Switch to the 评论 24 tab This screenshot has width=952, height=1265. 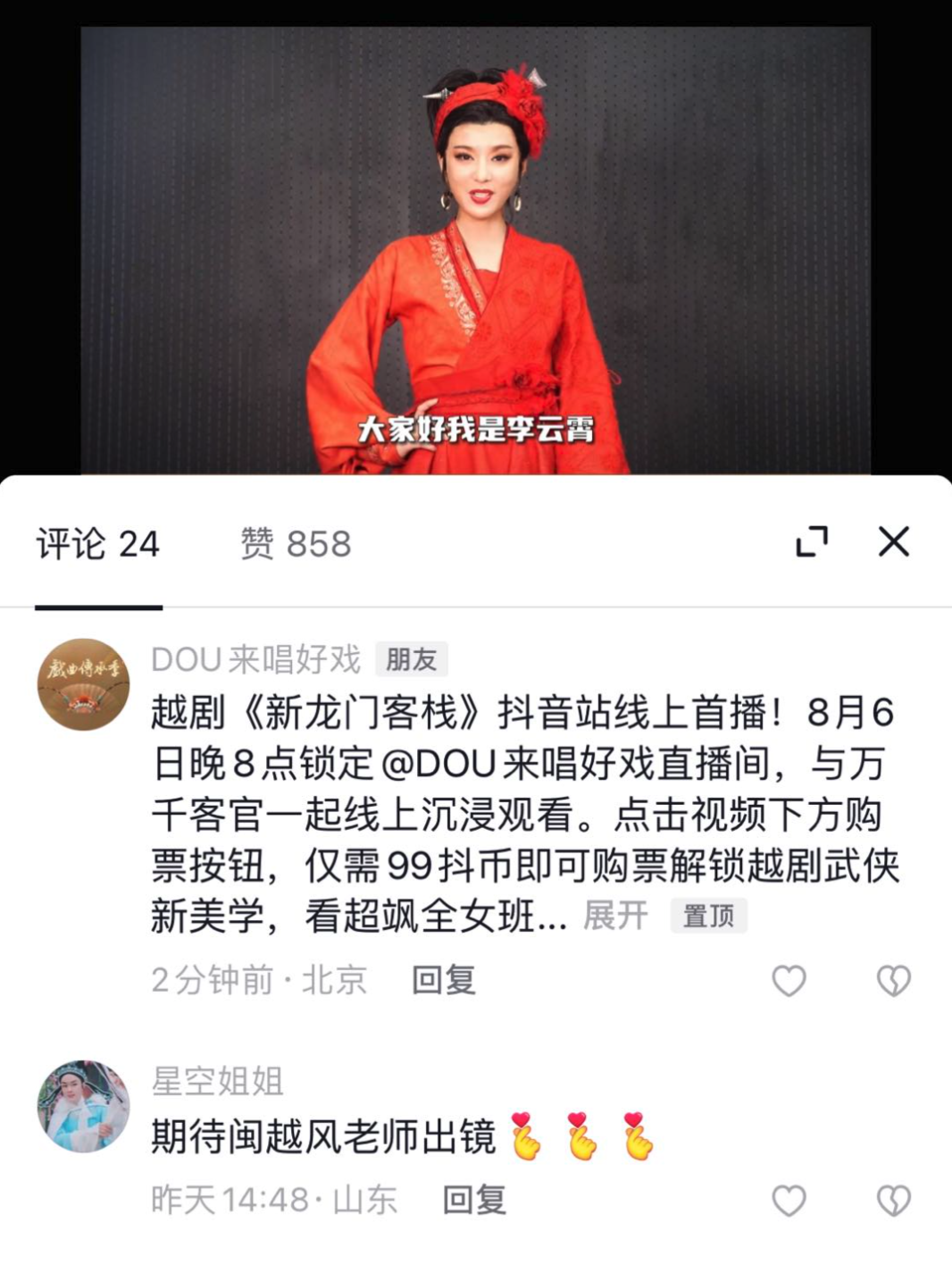coord(98,544)
